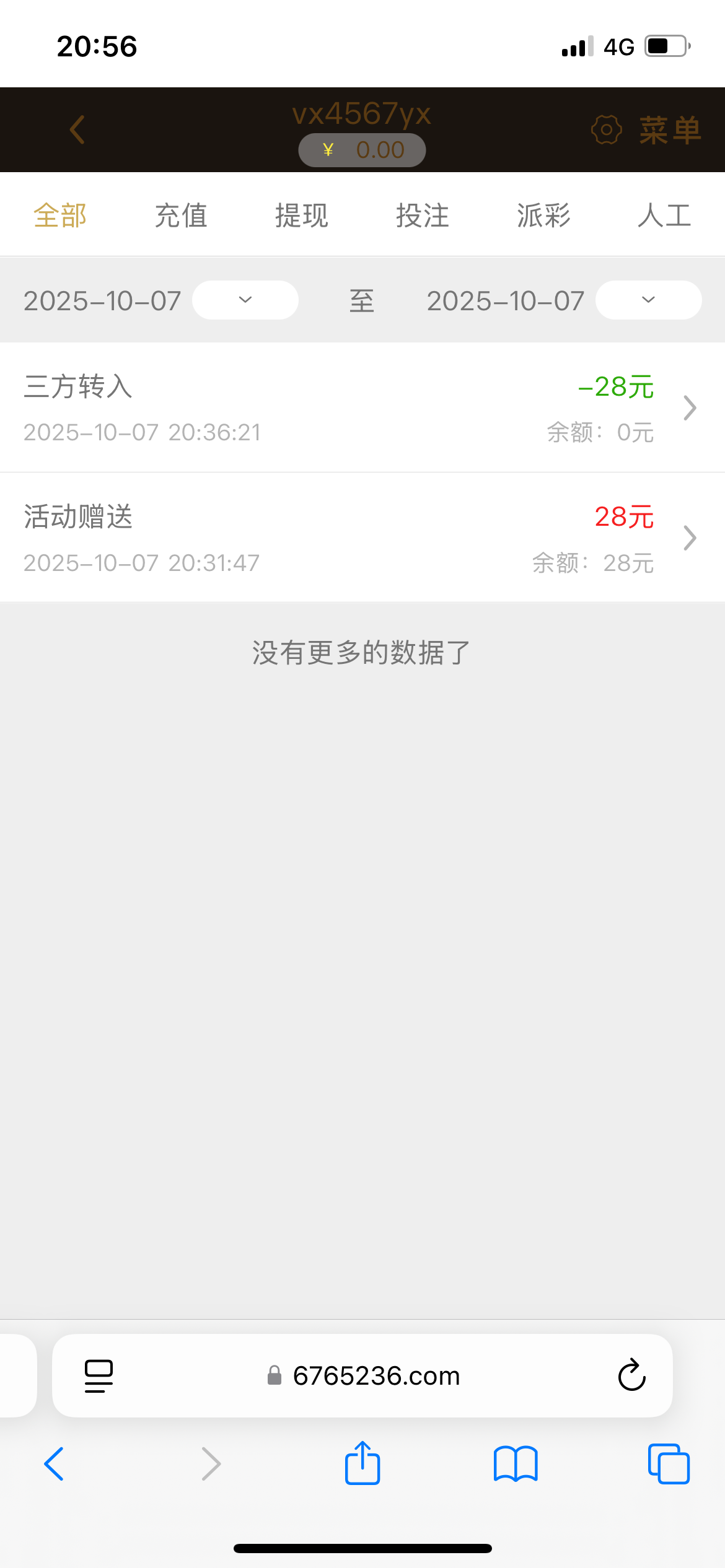Screen dimensions: 725x1568
Task: Open the 活动赠送 transaction record
Action: pyautogui.click(x=362, y=538)
